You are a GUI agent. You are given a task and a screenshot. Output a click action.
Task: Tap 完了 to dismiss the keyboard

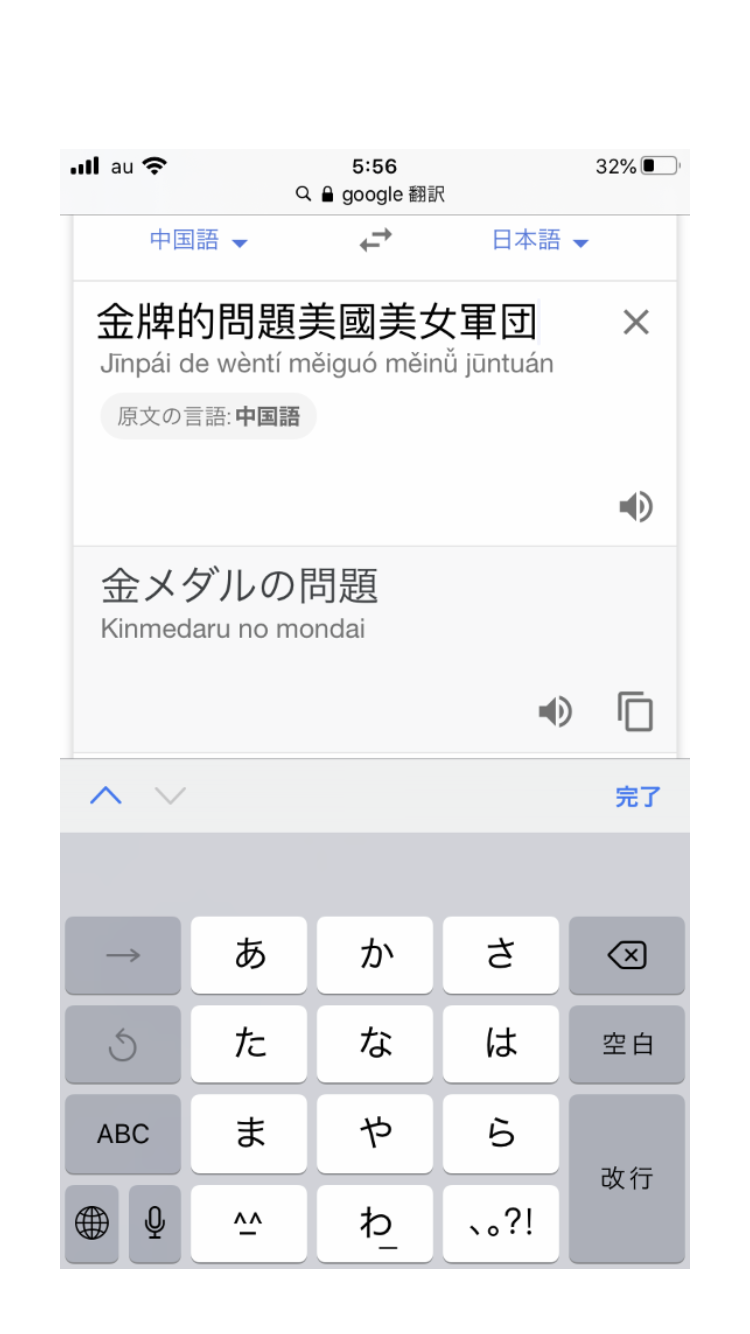click(x=637, y=797)
